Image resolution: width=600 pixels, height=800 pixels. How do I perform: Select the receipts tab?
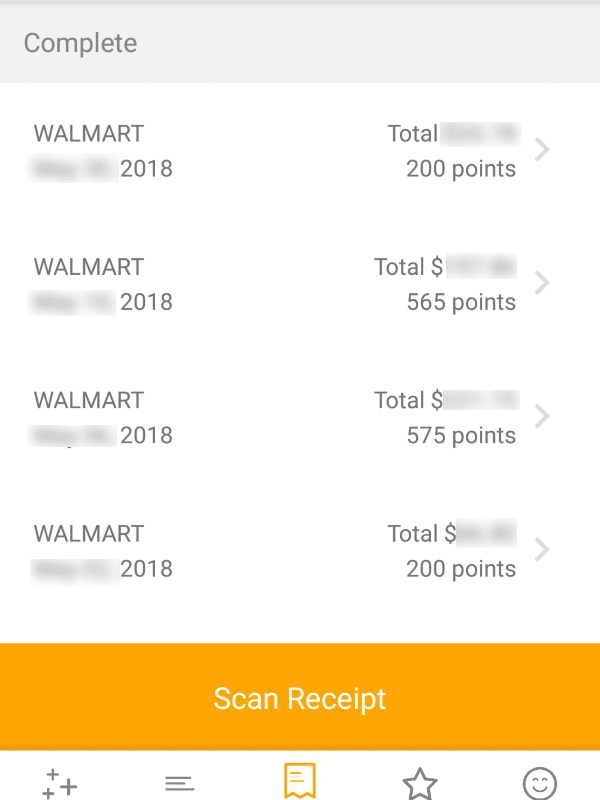[300, 781]
